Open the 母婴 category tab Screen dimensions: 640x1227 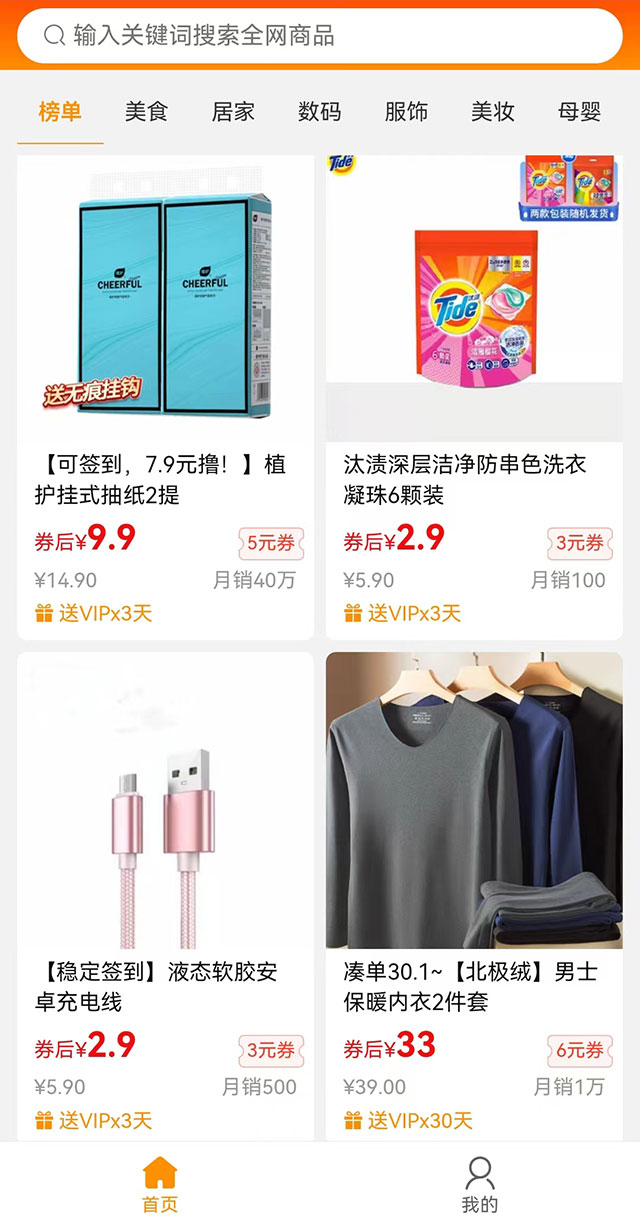[x=579, y=112]
